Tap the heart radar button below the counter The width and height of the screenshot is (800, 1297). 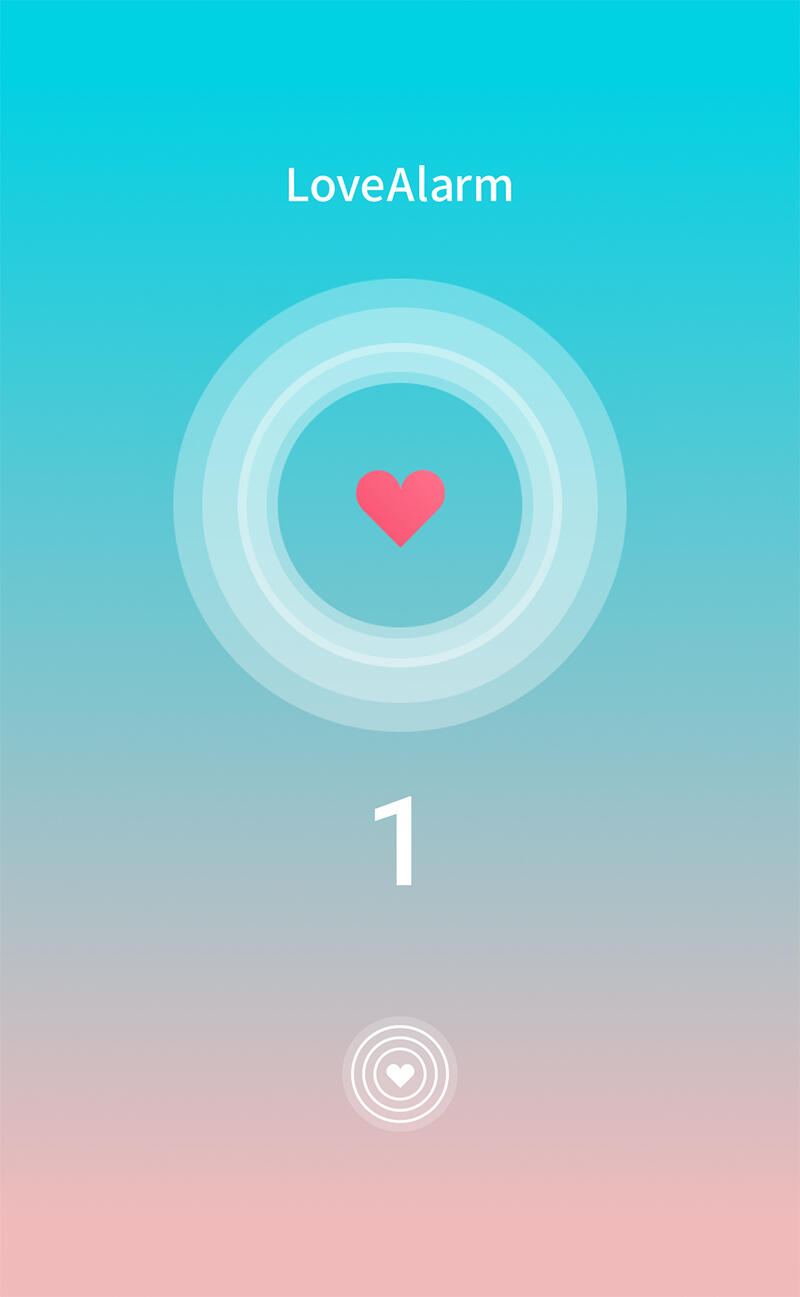coord(400,1075)
